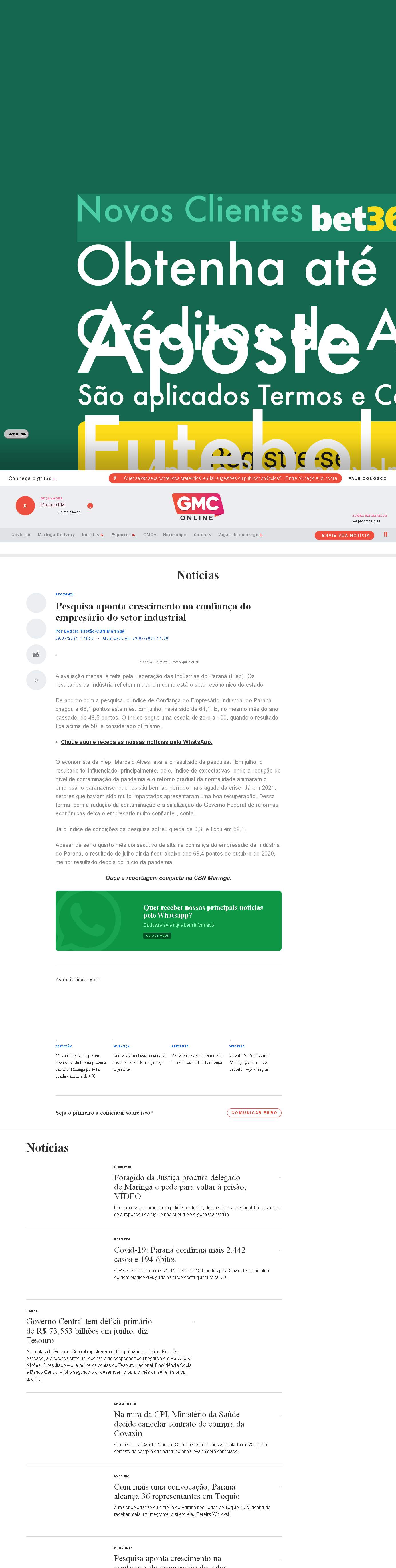Open the Covid-19 section

coord(21,535)
